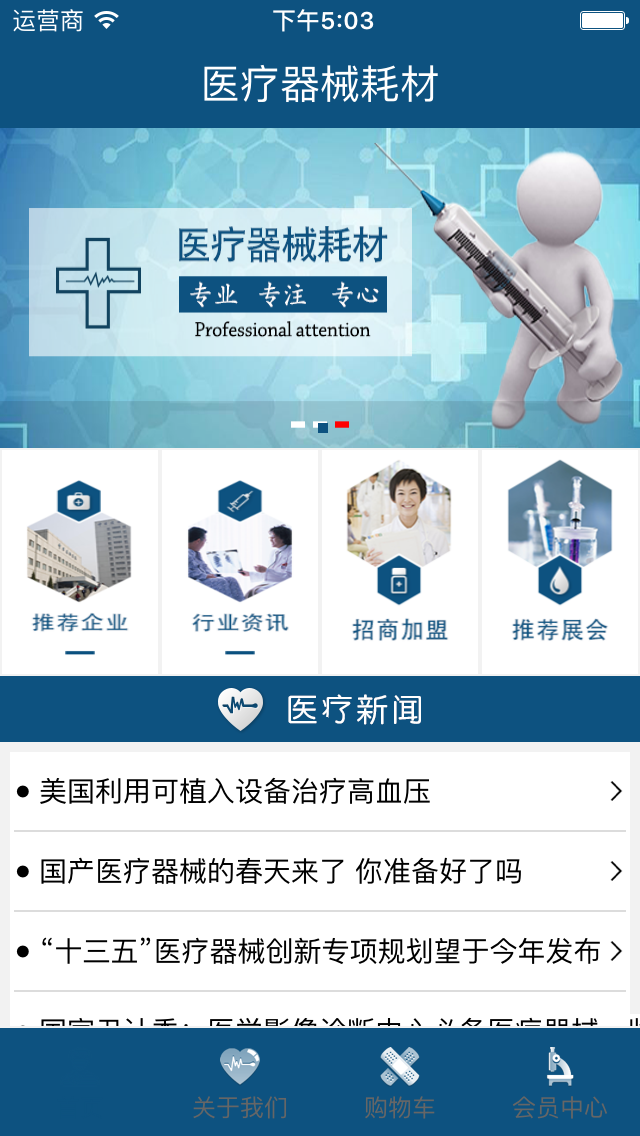Open the 招商加盟 tile
640x1136 pixels.
click(400, 562)
